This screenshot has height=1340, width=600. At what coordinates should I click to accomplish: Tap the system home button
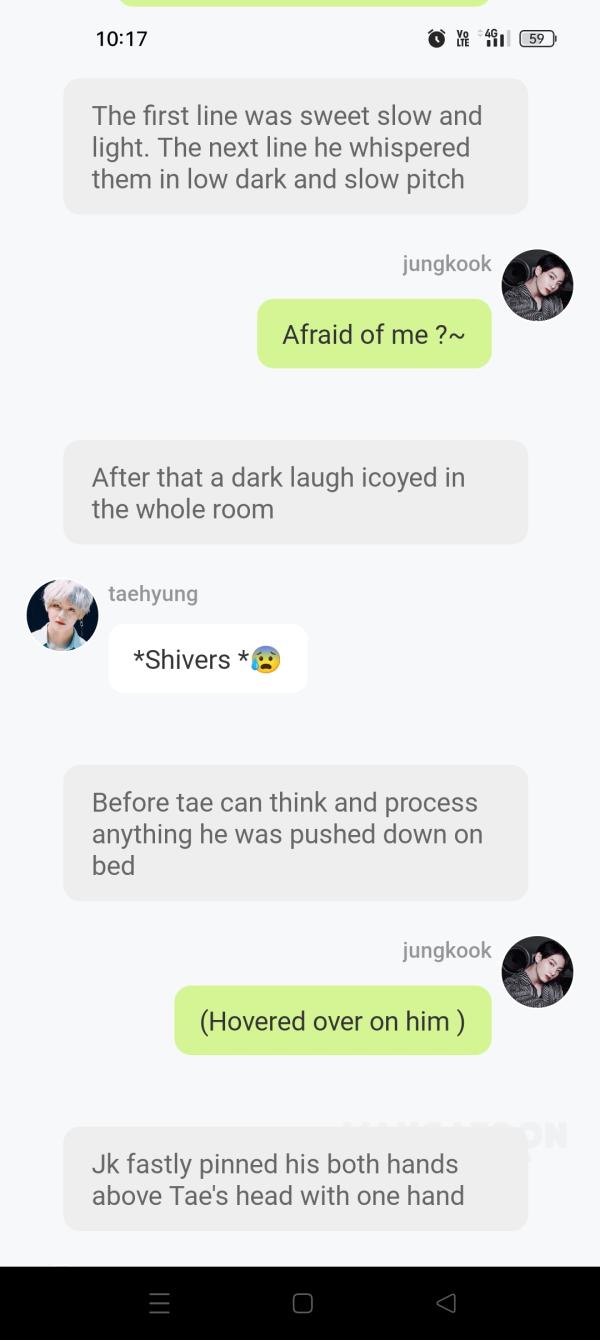click(303, 1303)
